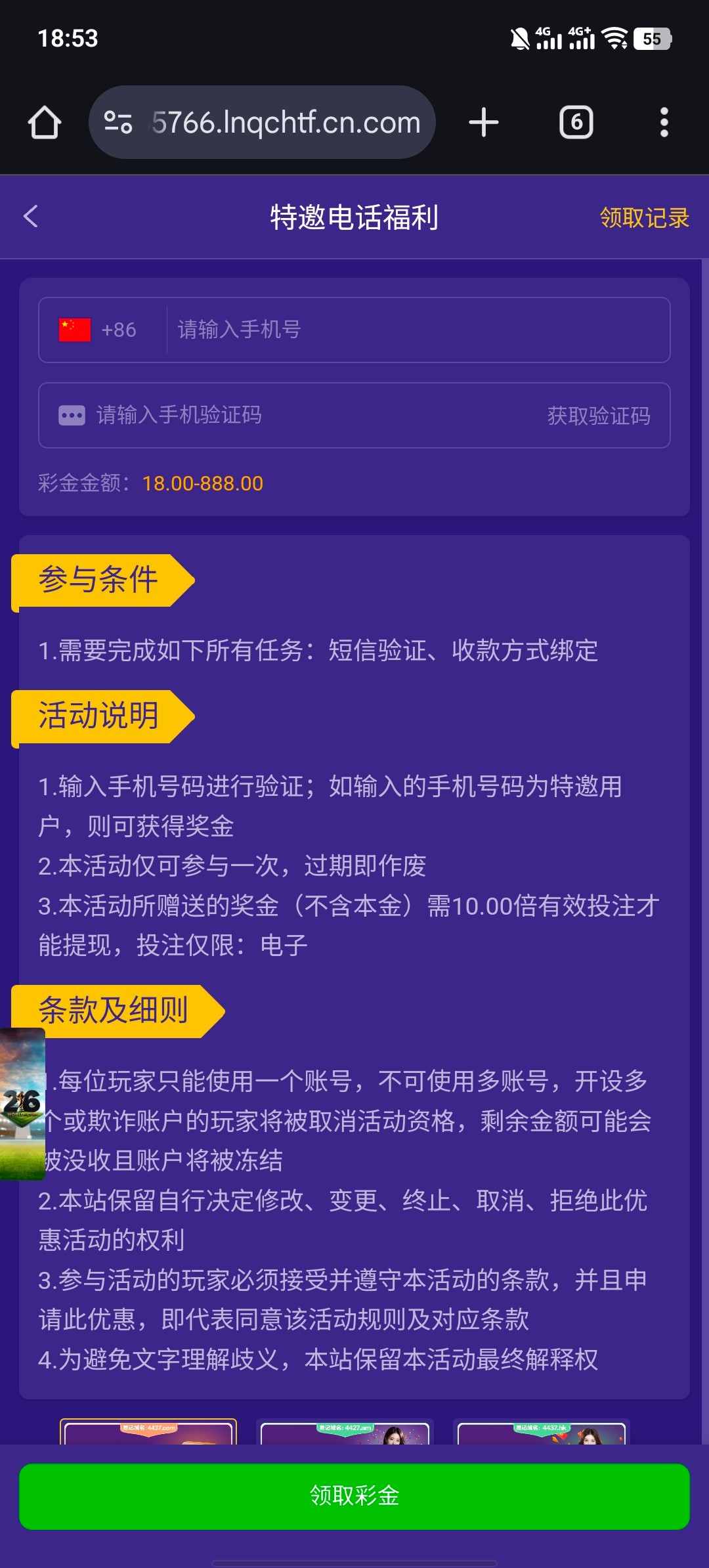This screenshot has width=709, height=1568.
Task: Tap 获取验证码 to request a code
Action: tap(598, 416)
